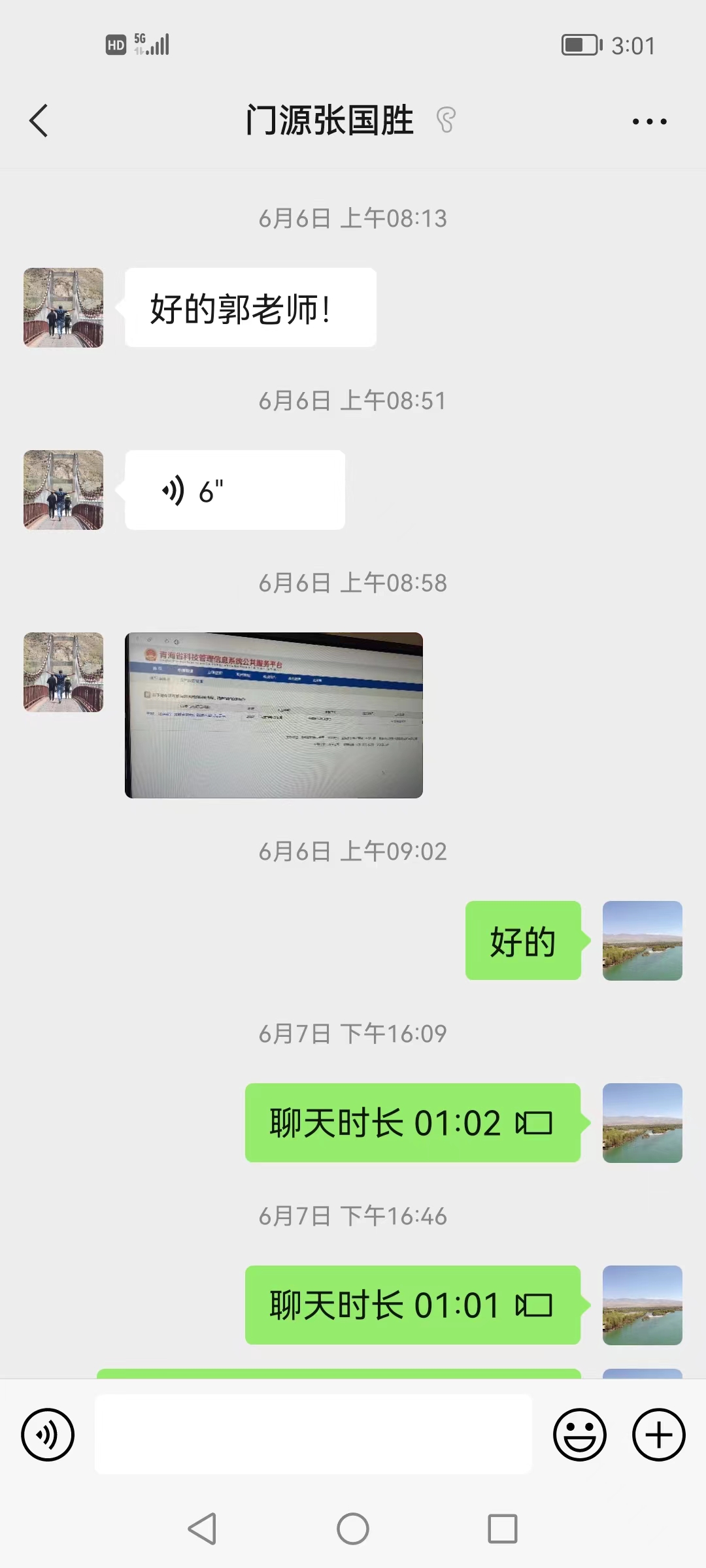Switch to voice input mode
Image resolution: width=706 pixels, height=1568 pixels.
[x=48, y=1435]
